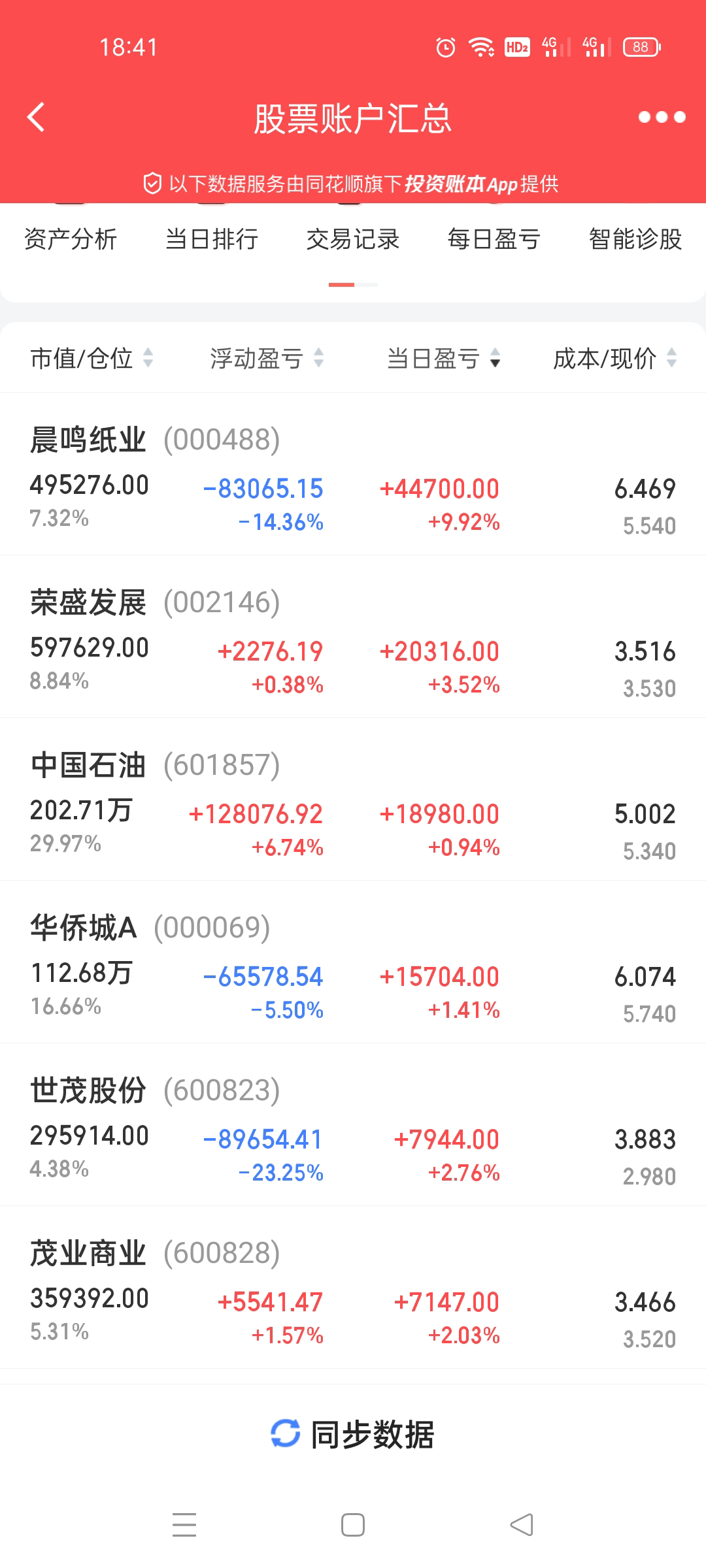
Task: Sort holdings by 浮动盈亏
Action: tap(266, 358)
